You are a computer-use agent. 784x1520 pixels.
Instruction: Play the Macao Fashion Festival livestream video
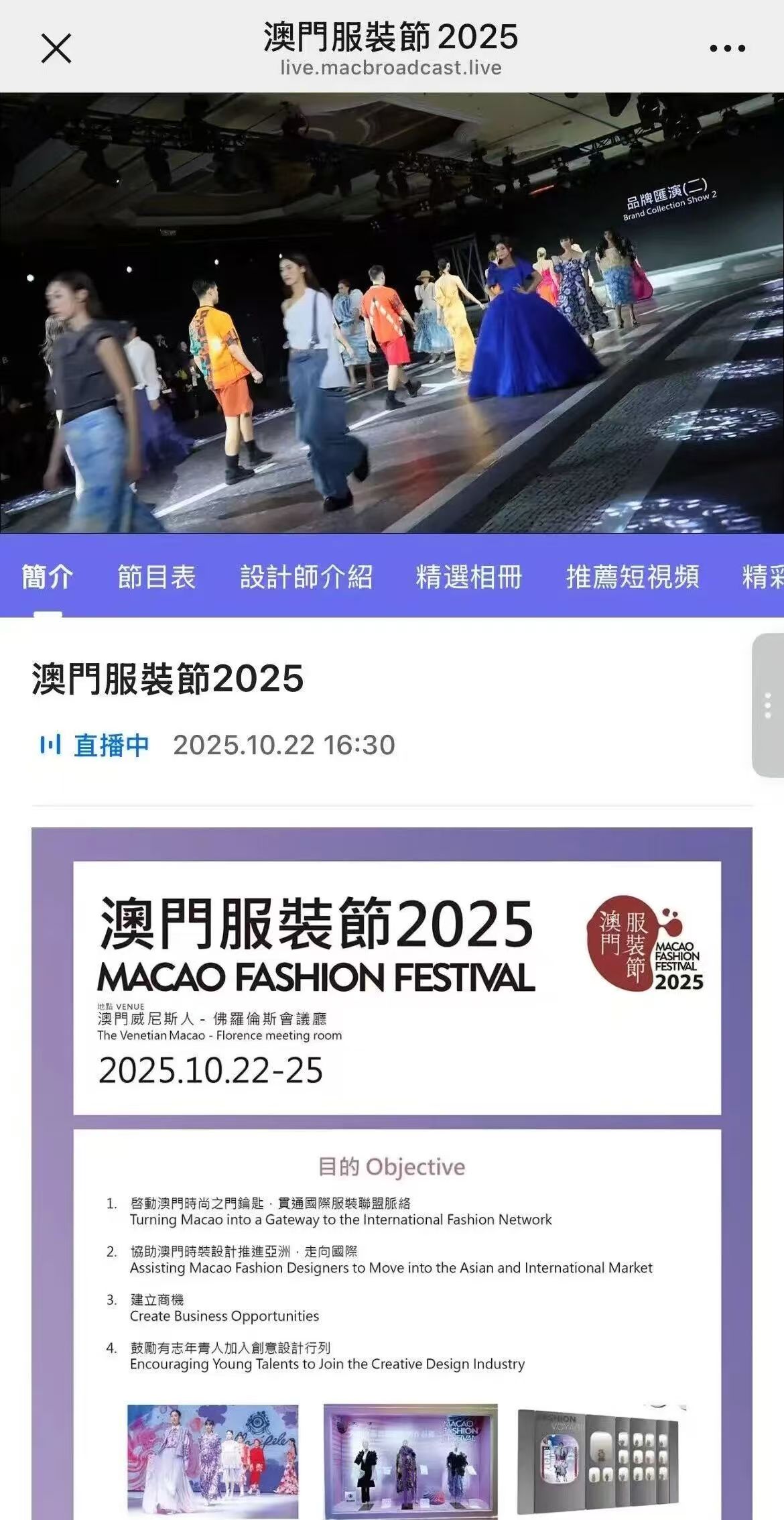(392, 313)
